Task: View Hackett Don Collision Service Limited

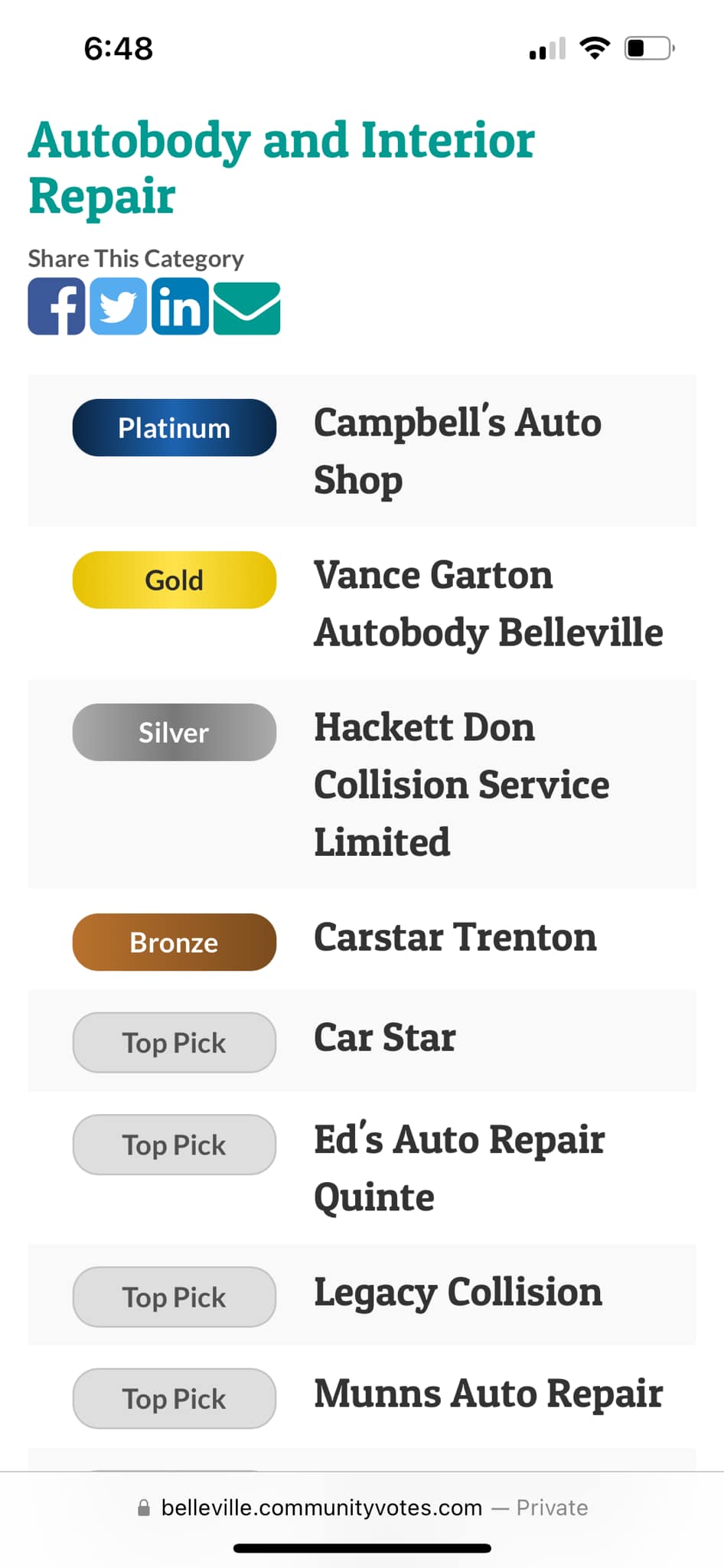Action: pyautogui.click(x=461, y=784)
